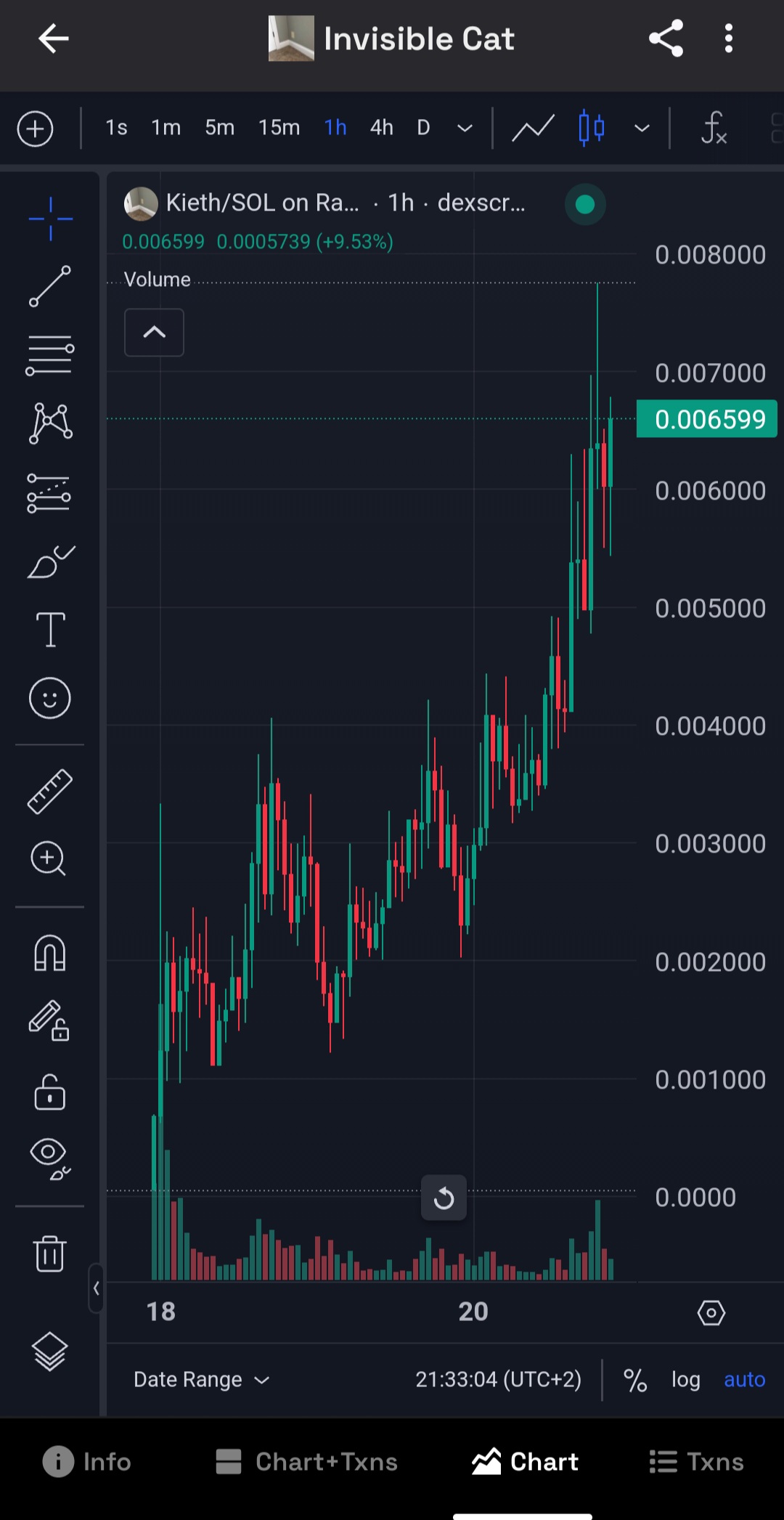784x1520 pixels.
Task: Open the Date Range dropdown
Action: 202,1379
